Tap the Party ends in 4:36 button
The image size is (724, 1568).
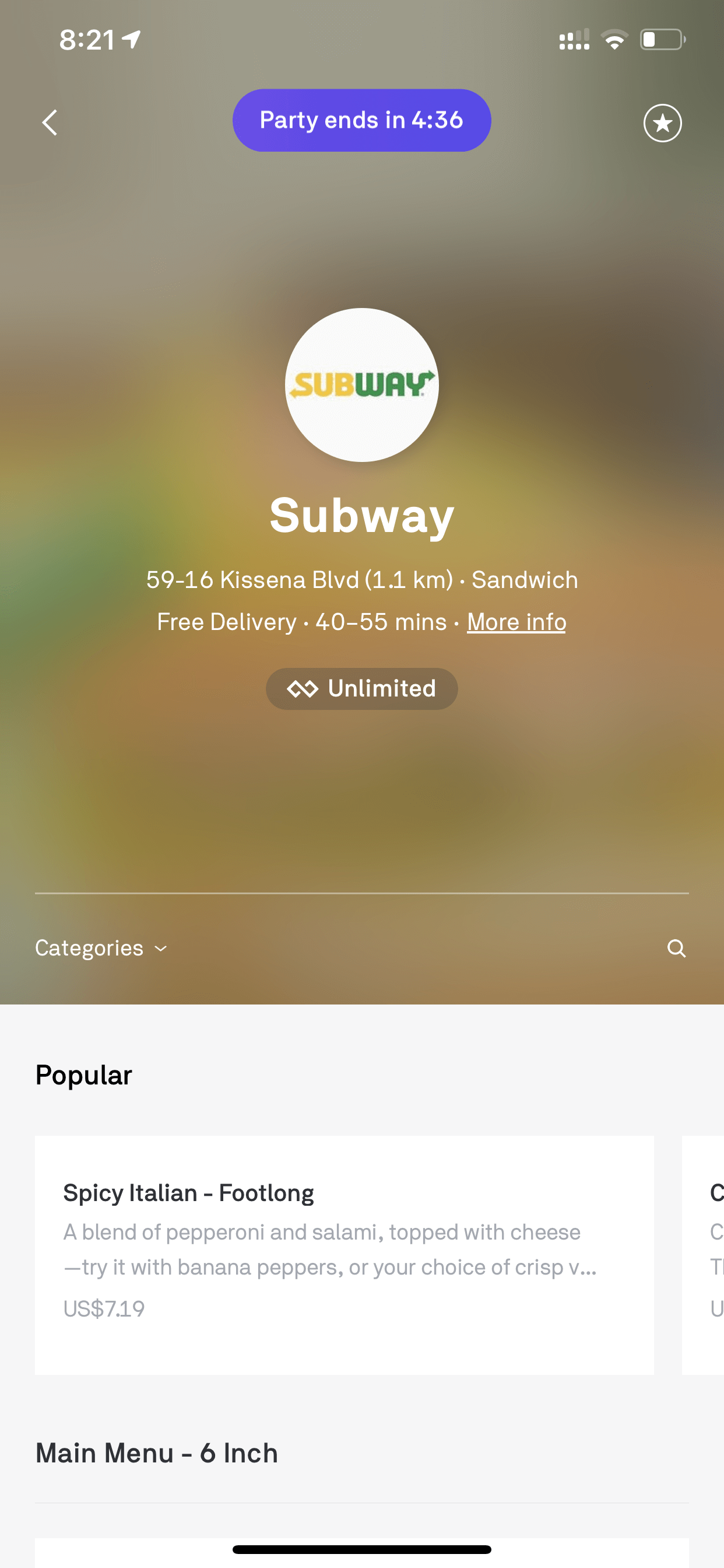coord(361,120)
